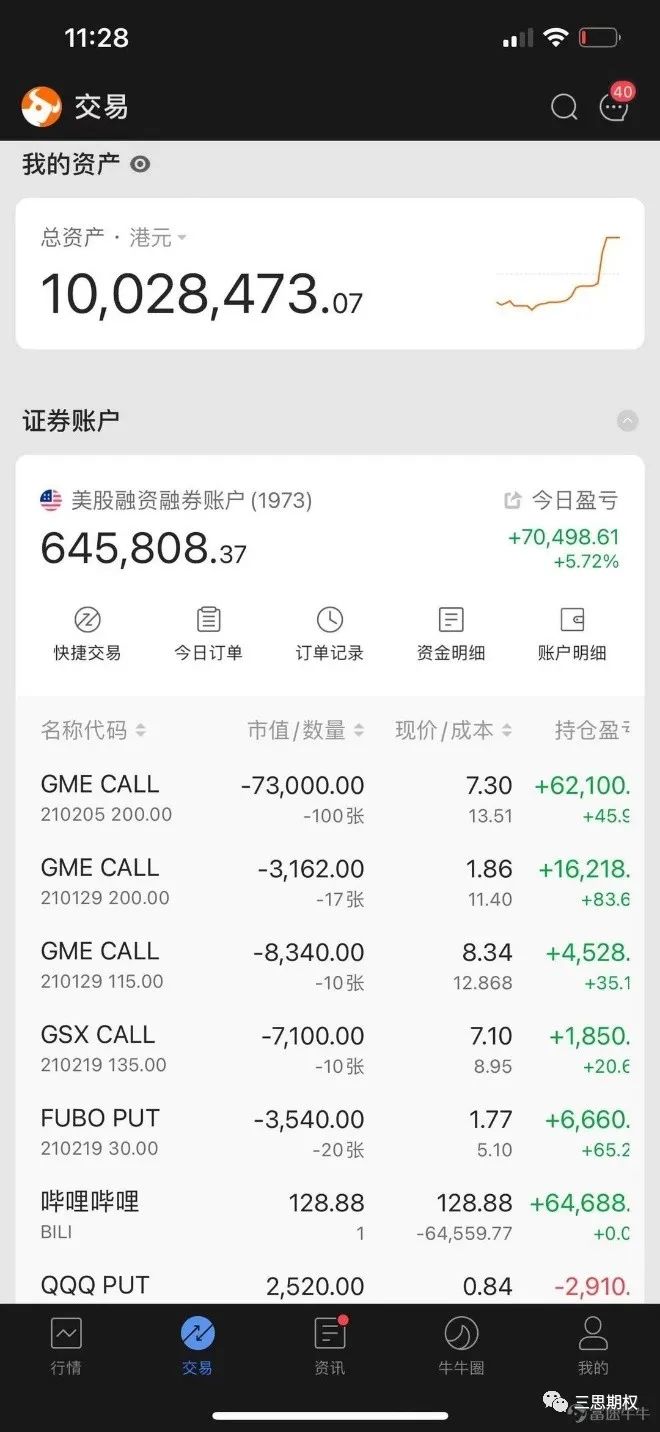The width and height of the screenshot is (660, 1432).
Task: Share 今日盈亏 via its share icon
Action: [513, 500]
